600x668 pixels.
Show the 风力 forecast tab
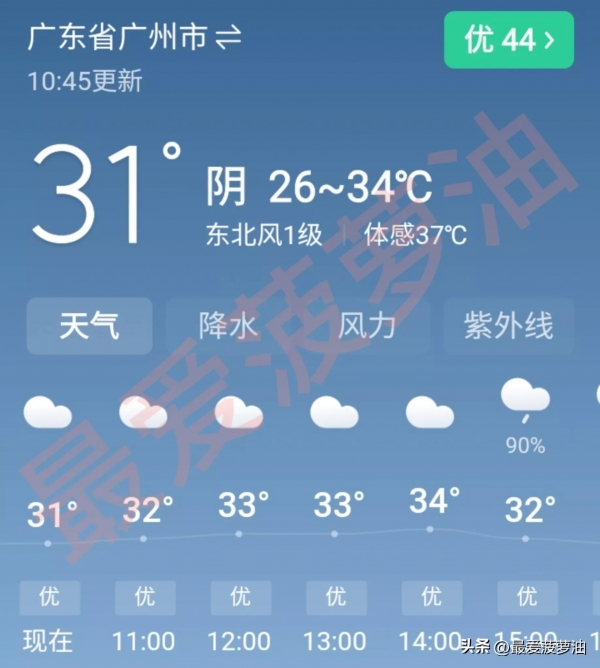(x=367, y=325)
